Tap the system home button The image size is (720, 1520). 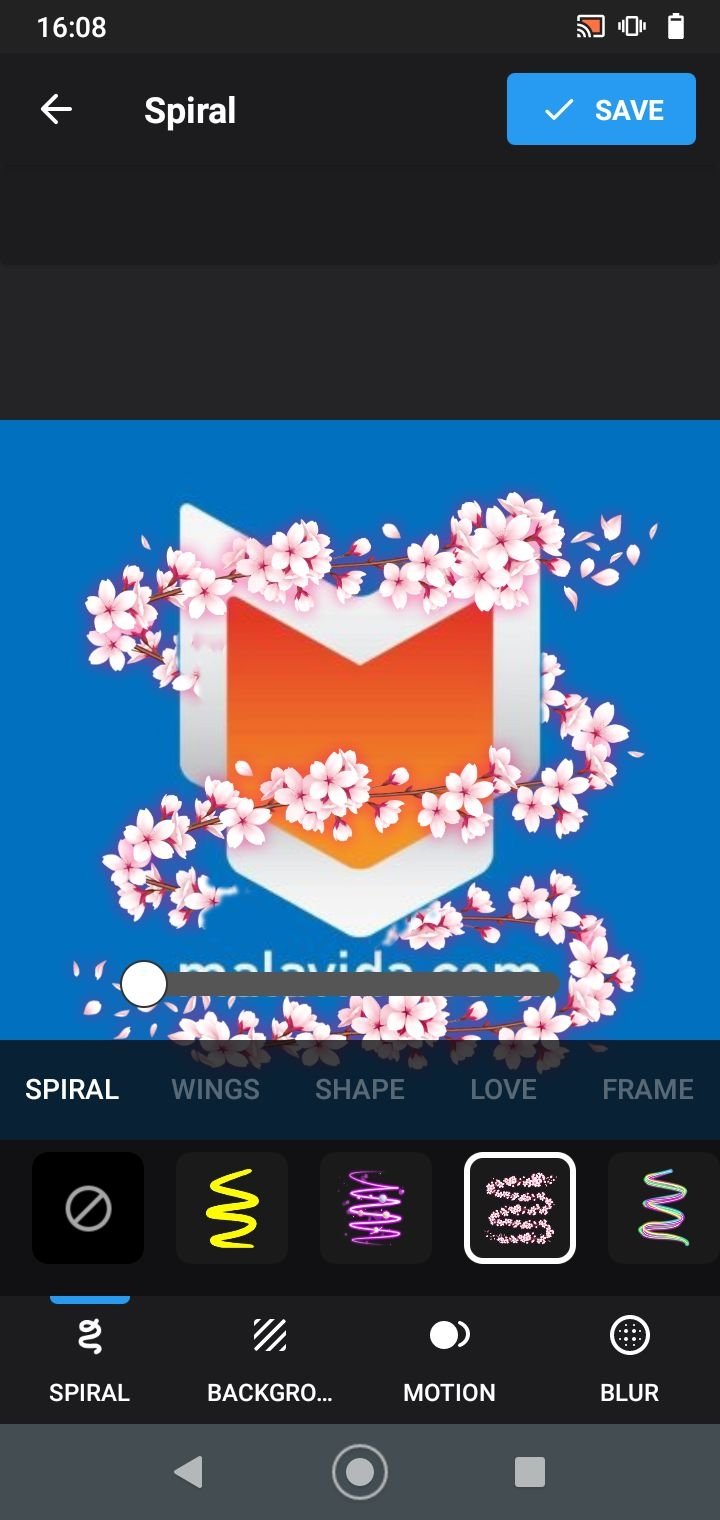360,1472
